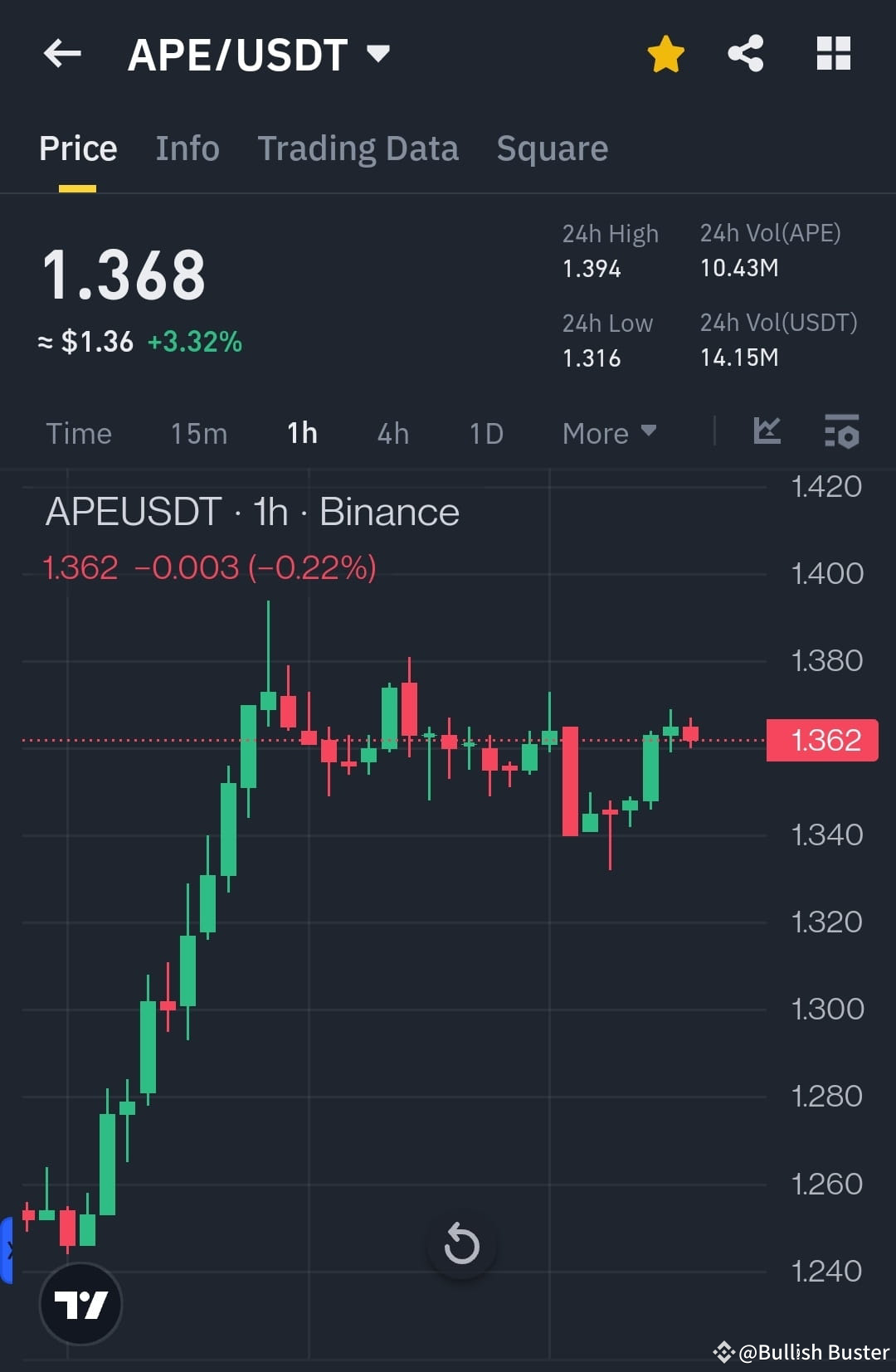Toggle the favorite star for APE/USDT
Image resolution: width=896 pixels, height=1372 pixels.
click(x=665, y=52)
